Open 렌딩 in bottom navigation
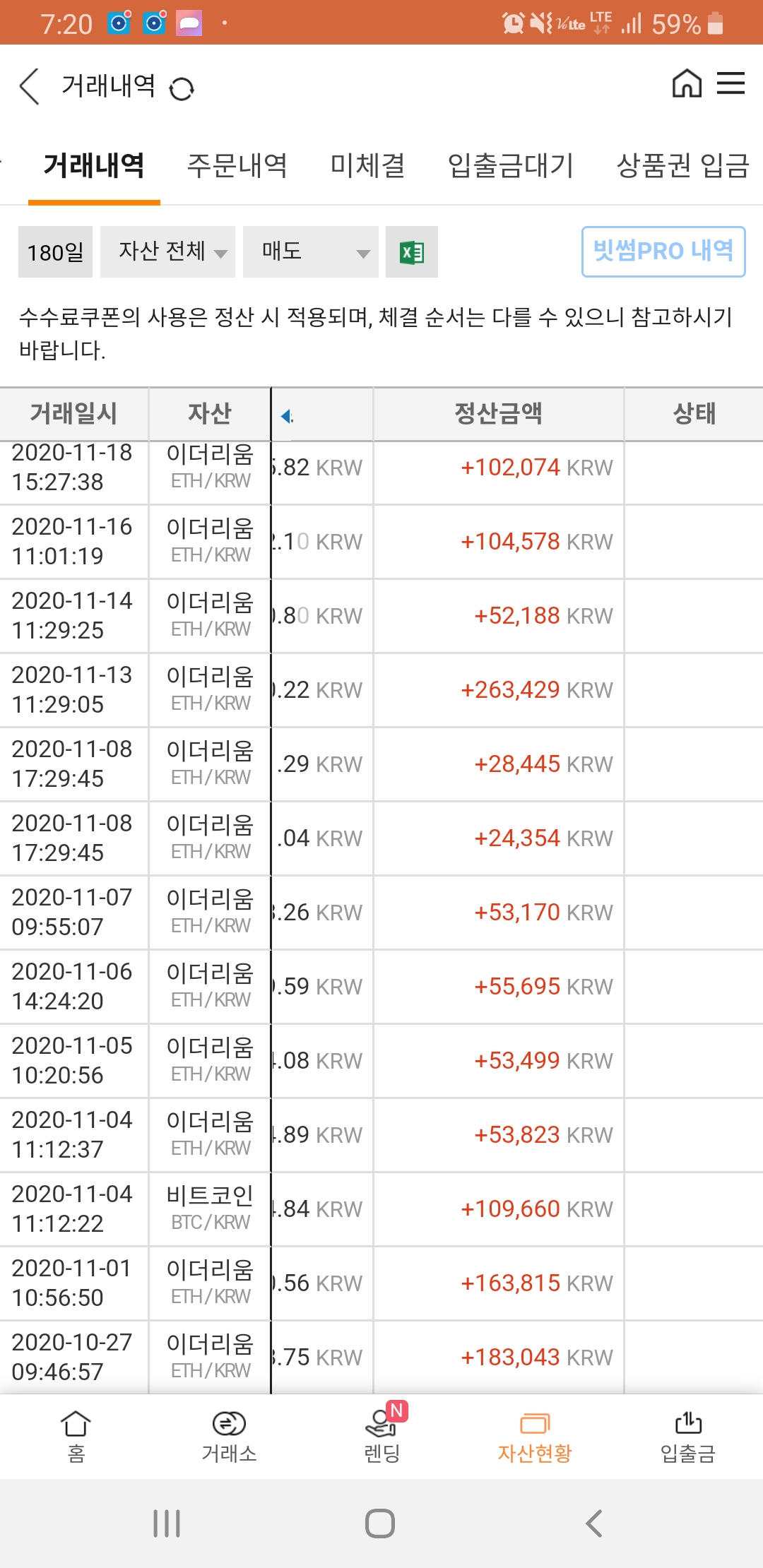The image size is (763, 1568). [x=381, y=1435]
